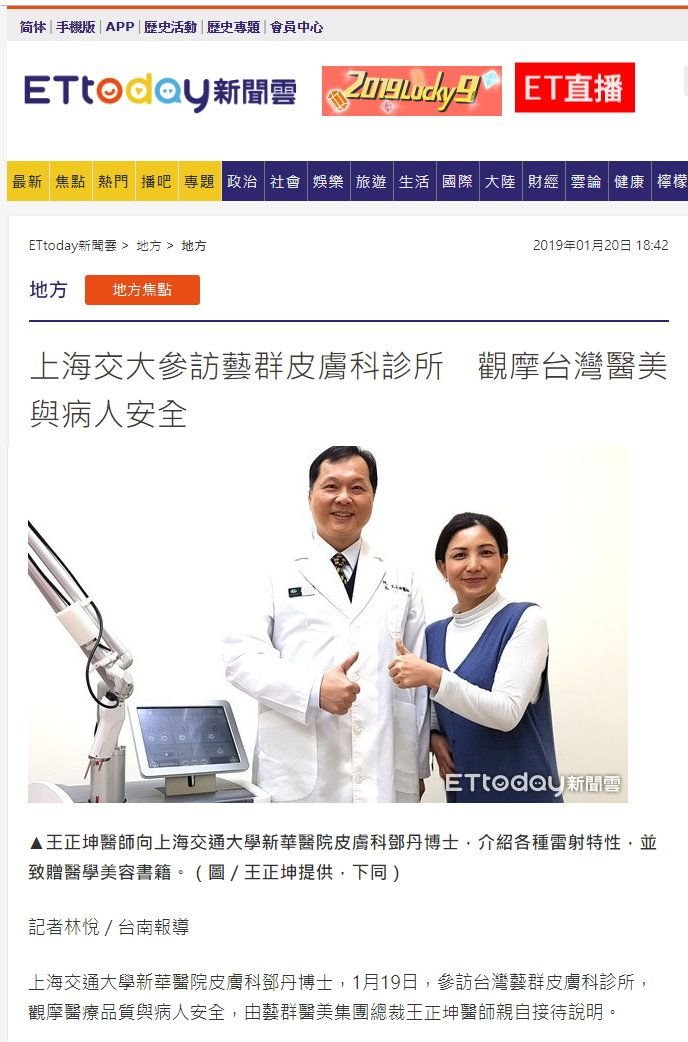Open the 手機版 mobile version link
Screen dimensions: 688x1042
pyautogui.click(x=76, y=27)
